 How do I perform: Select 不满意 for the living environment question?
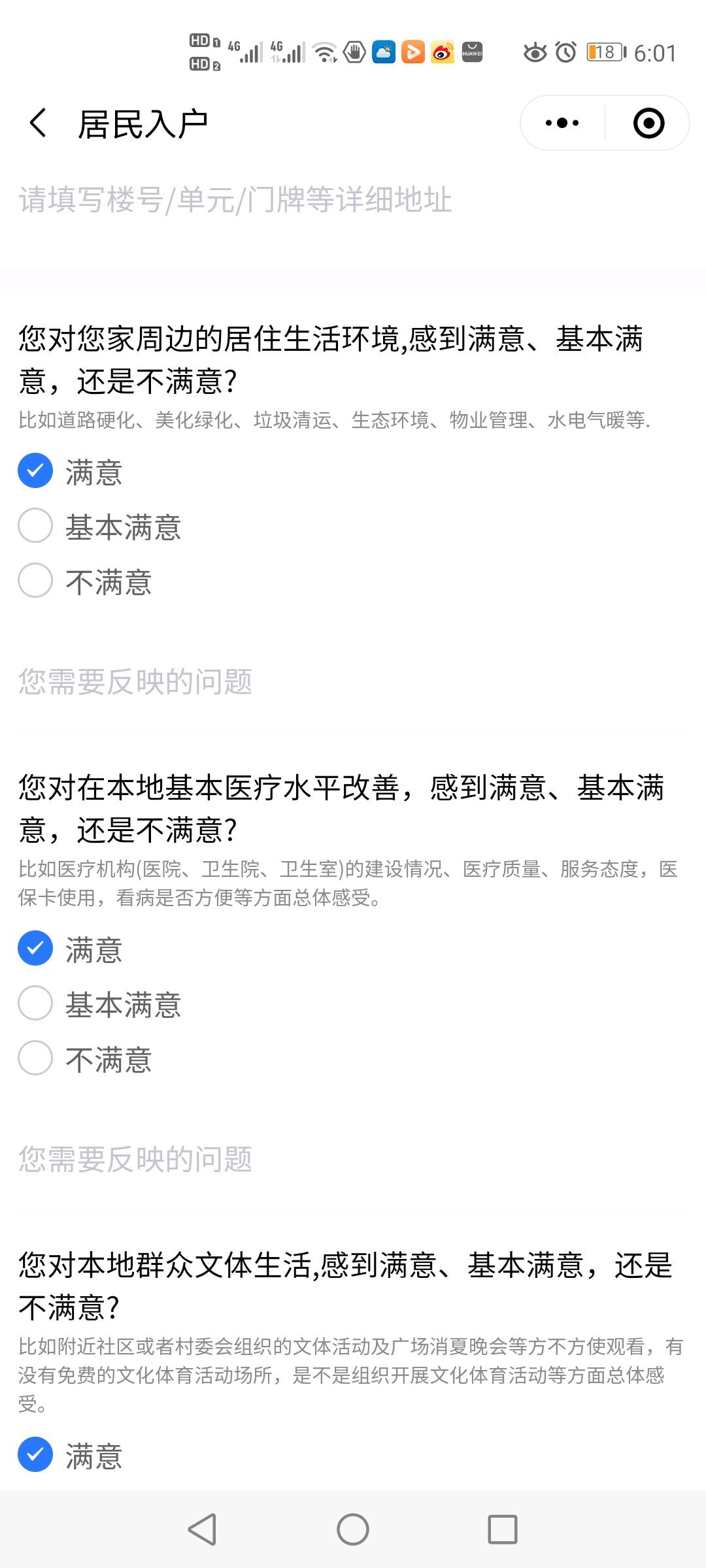coord(86,581)
